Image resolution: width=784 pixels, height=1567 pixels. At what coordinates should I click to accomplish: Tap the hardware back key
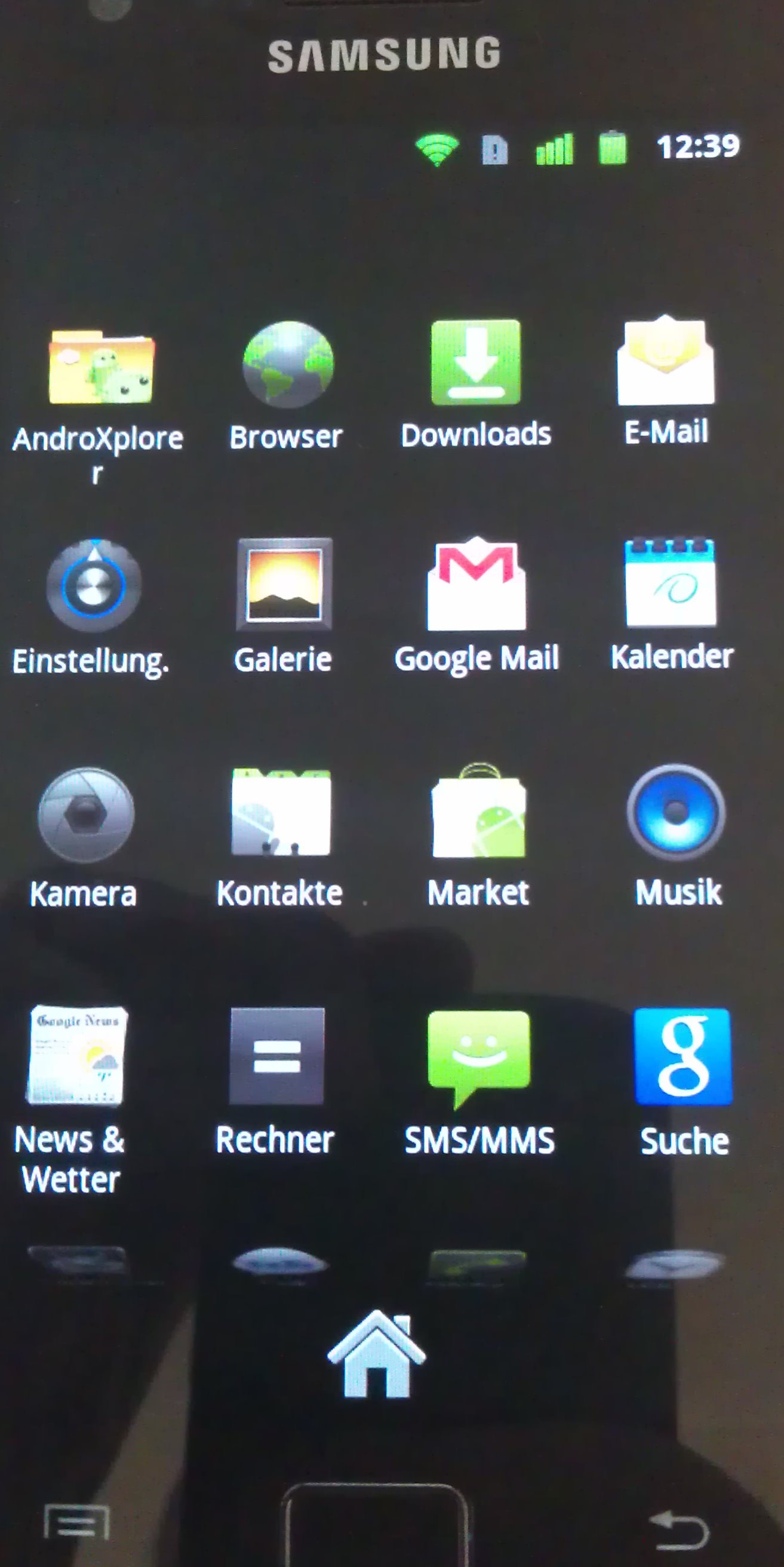[680, 1529]
